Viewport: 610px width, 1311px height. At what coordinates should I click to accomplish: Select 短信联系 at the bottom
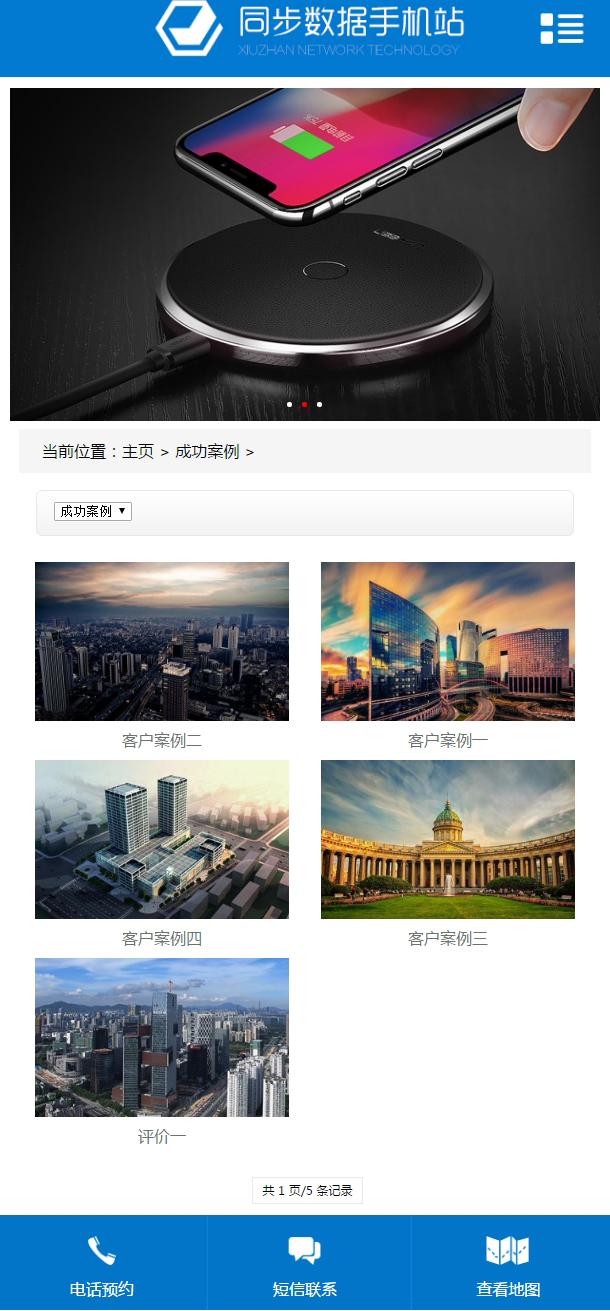pos(305,1264)
